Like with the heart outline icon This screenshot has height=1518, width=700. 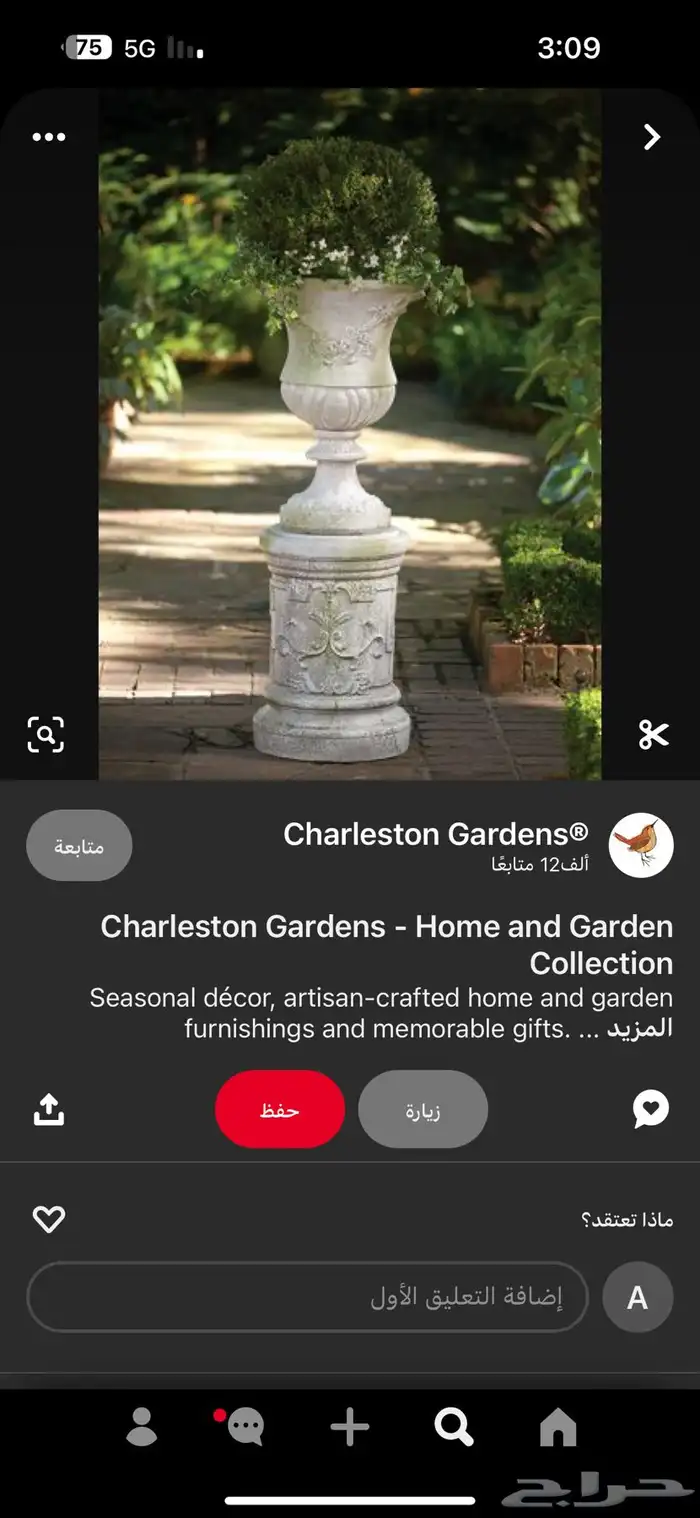pos(49,1219)
